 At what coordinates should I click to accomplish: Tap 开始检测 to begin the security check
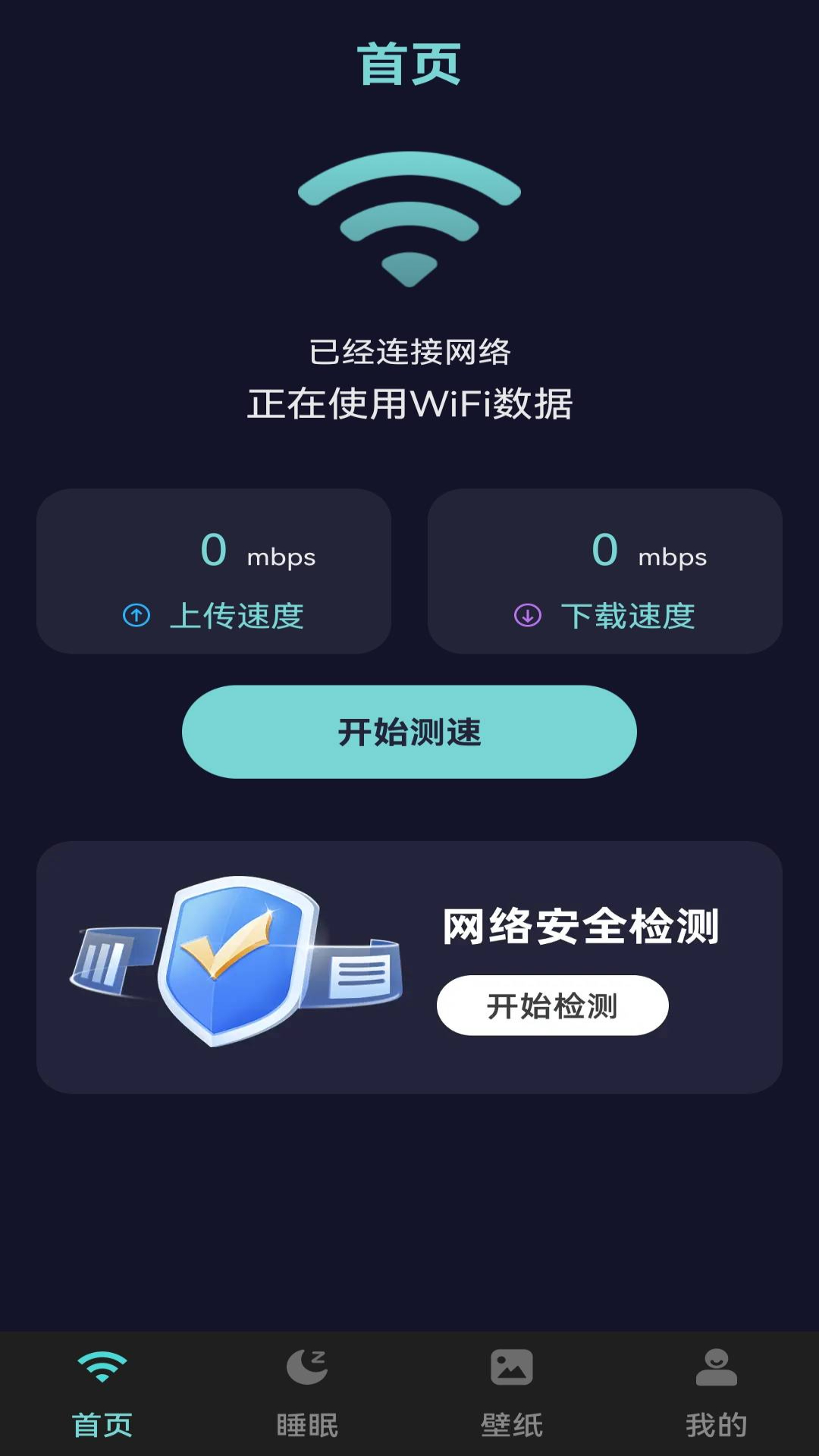[x=552, y=1006]
